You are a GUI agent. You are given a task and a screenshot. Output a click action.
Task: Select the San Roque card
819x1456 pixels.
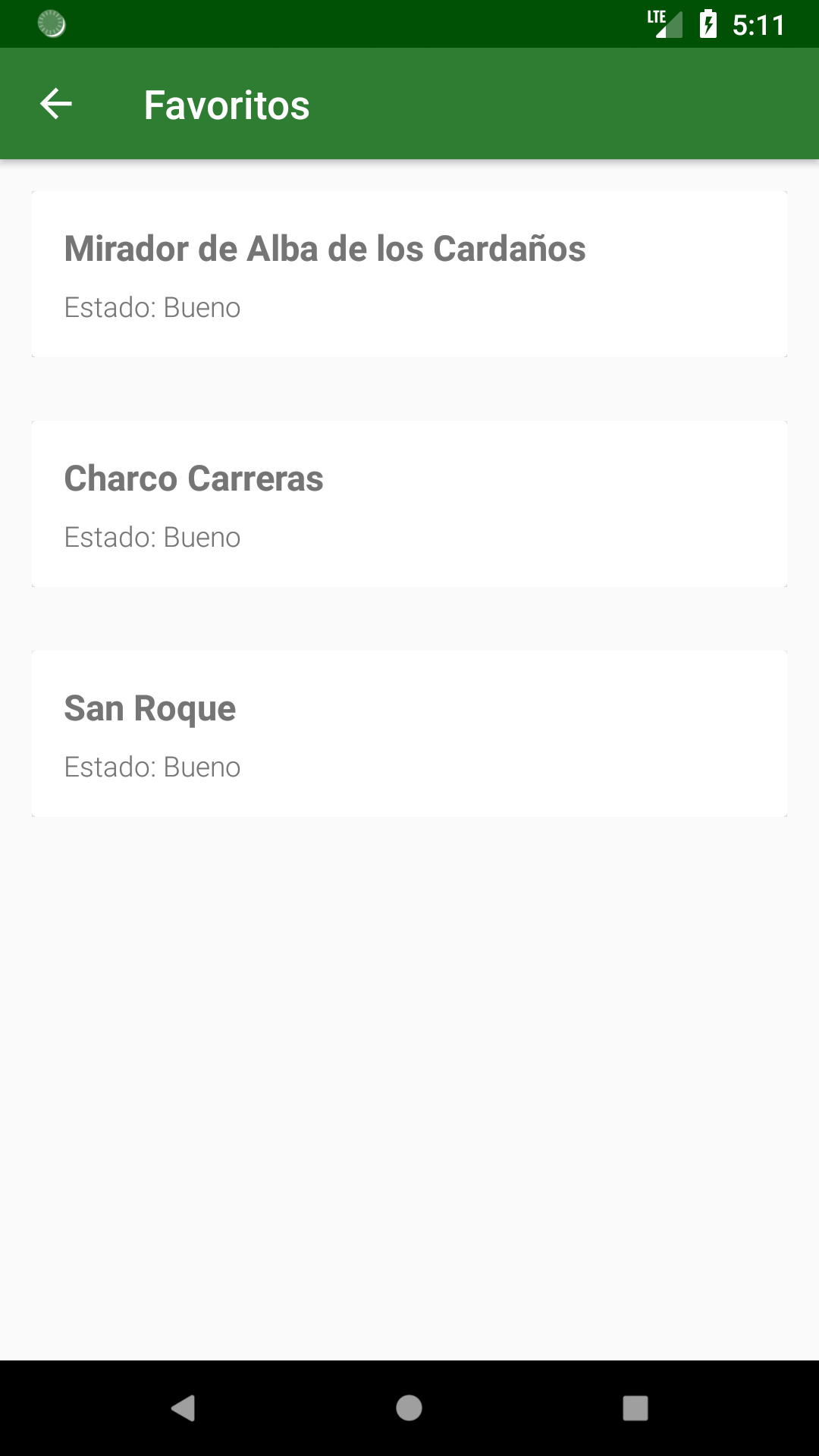pos(409,733)
